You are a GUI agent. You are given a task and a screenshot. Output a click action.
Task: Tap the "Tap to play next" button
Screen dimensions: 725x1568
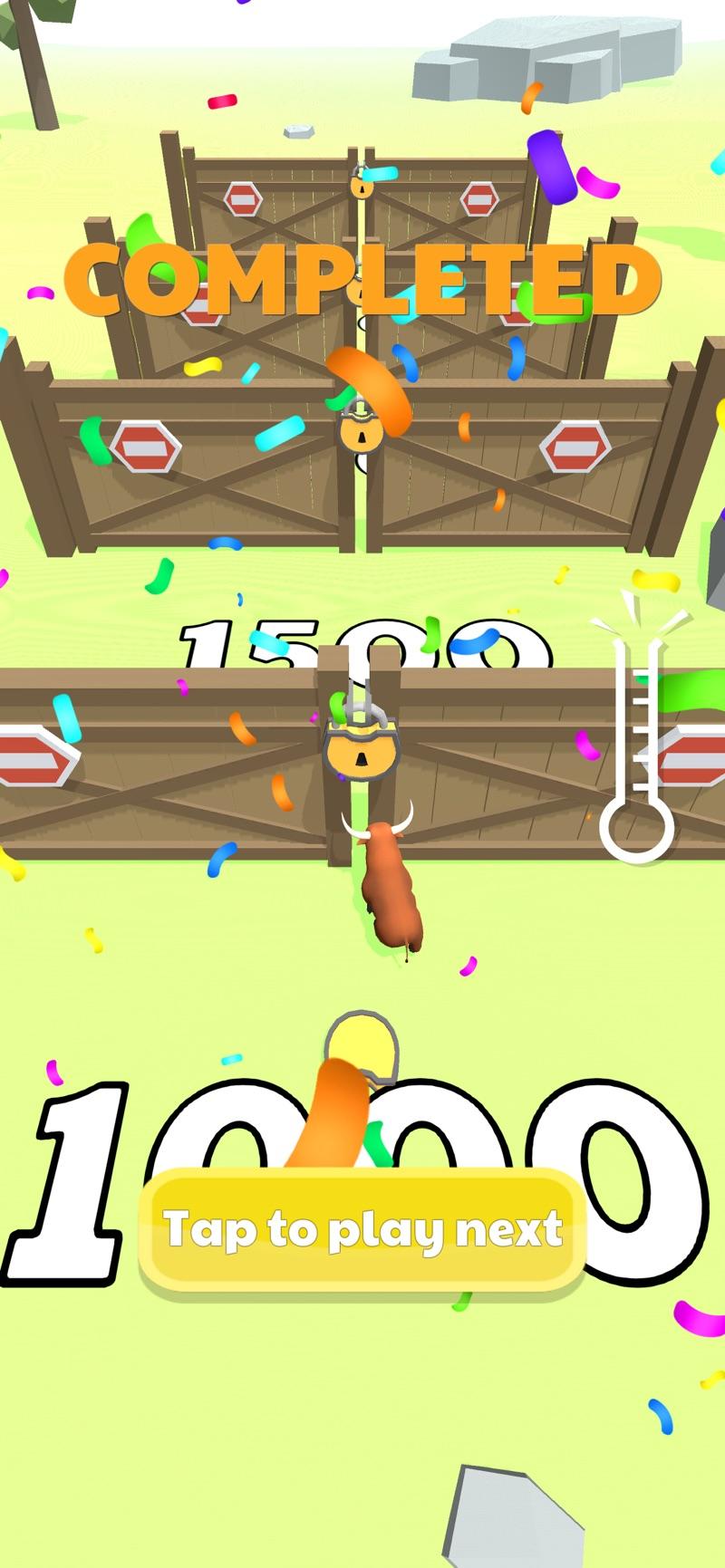pyautogui.click(x=362, y=1229)
